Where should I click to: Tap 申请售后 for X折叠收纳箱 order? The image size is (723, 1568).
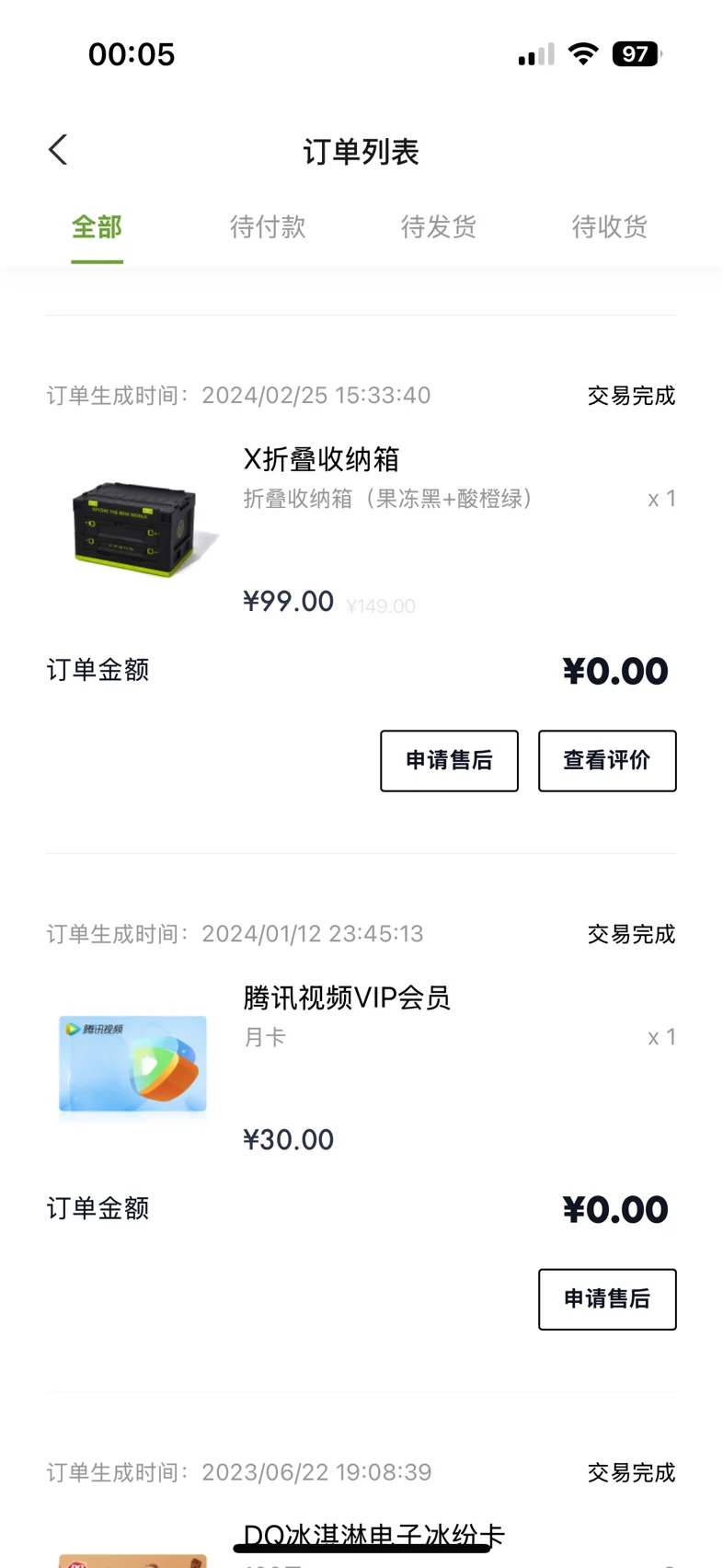449,761
